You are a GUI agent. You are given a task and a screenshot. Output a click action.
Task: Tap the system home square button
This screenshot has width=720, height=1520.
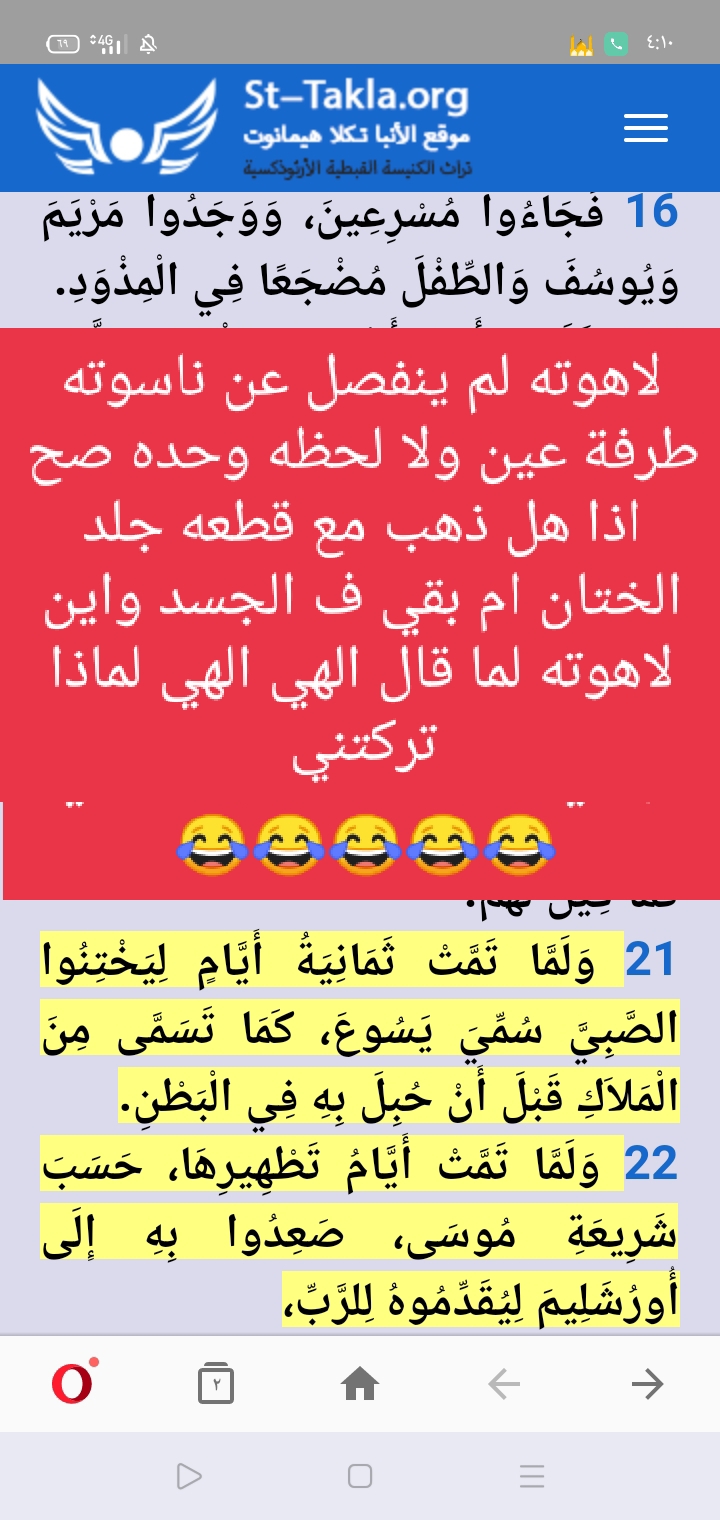click(x=360, y=1476)
